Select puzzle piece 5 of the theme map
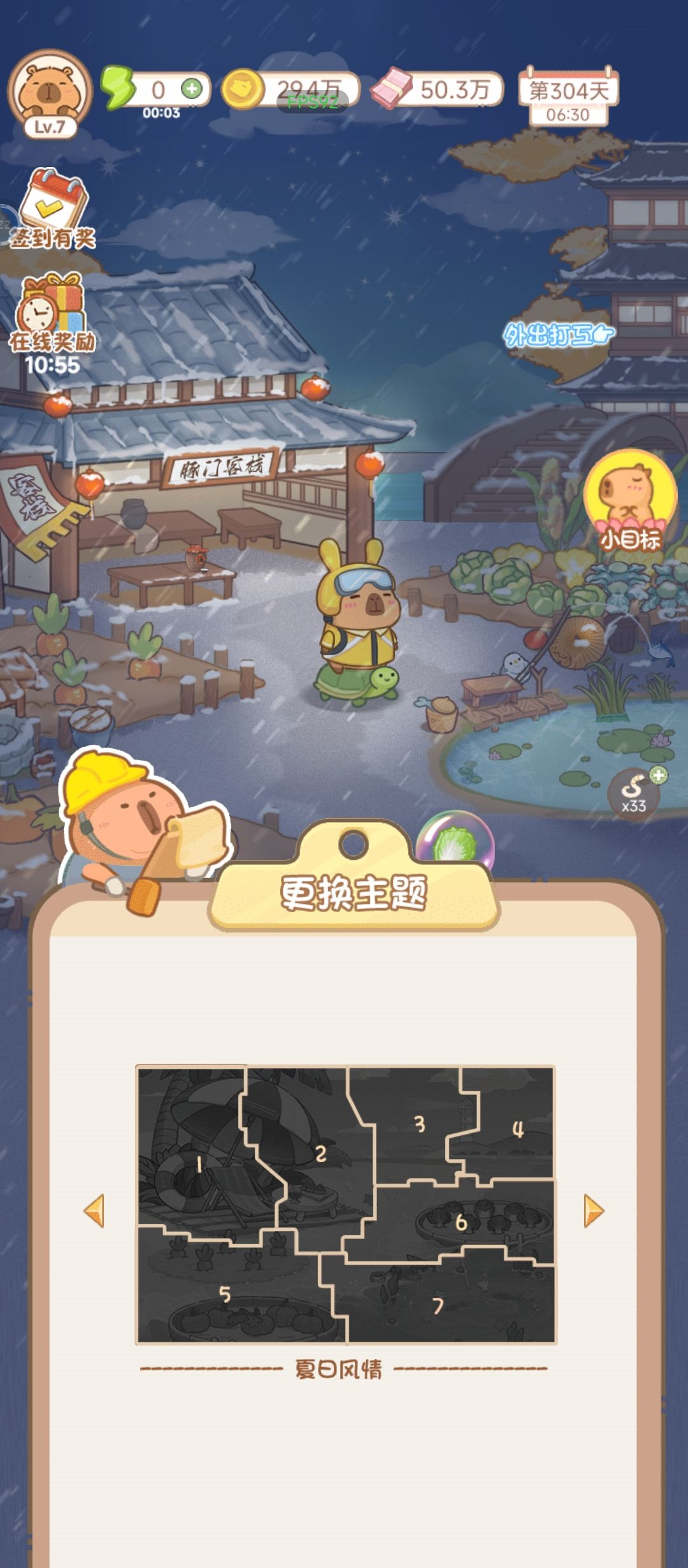688x1568 pixels. coord(224,1294)
